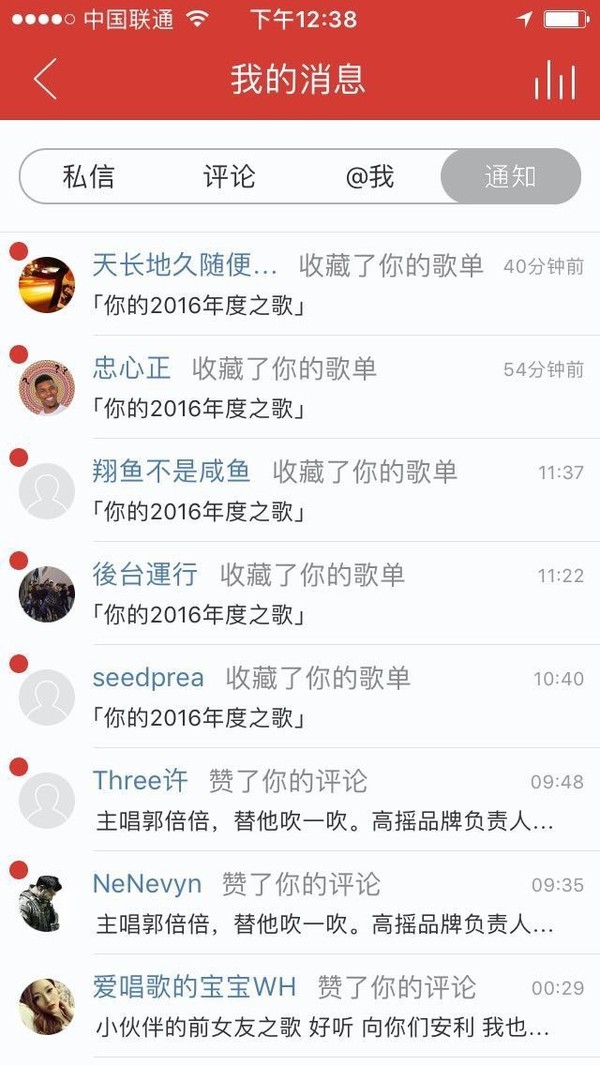Screen dimensions: 600x1065
Task: Switch to the @我 tab
Action: click(370, 177)
